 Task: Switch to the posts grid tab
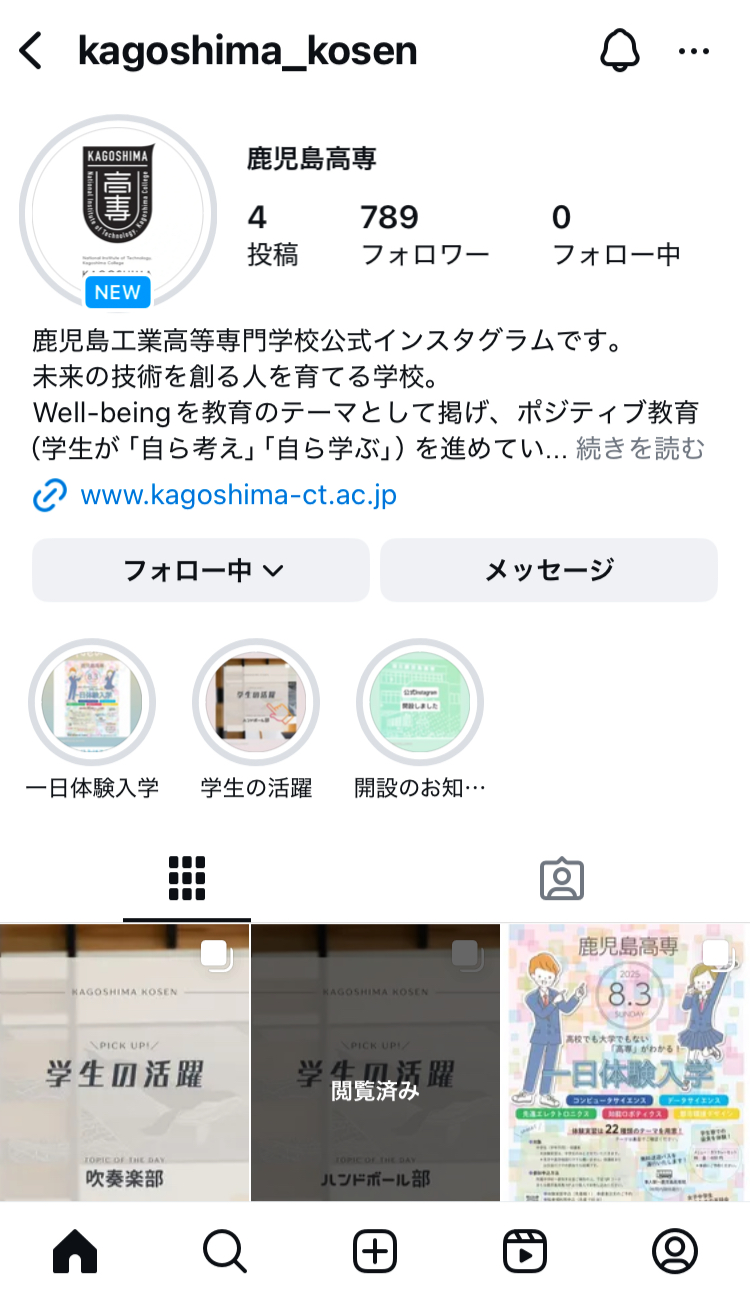(187, 879)
